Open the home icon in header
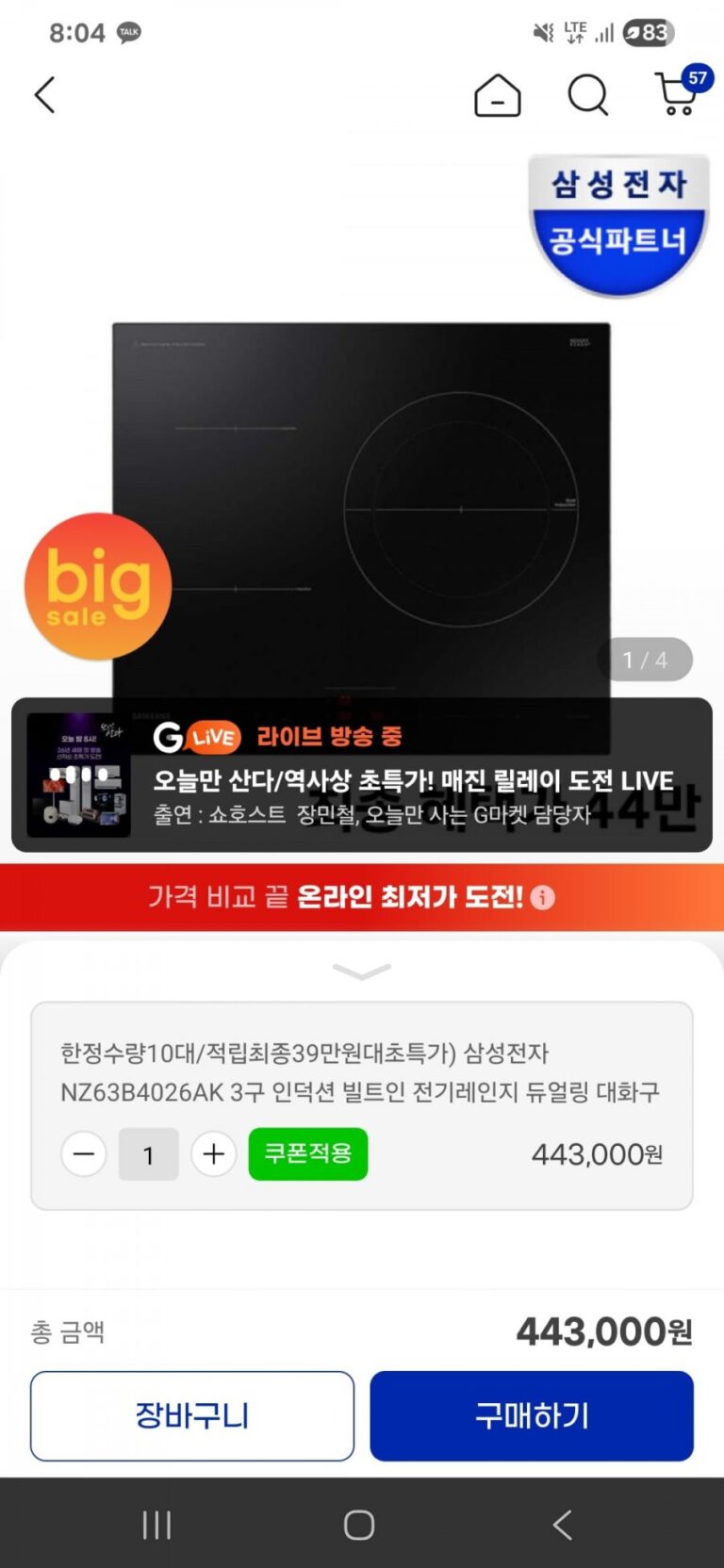Viewport: 724px width, 1568px height. click(497, 95)
